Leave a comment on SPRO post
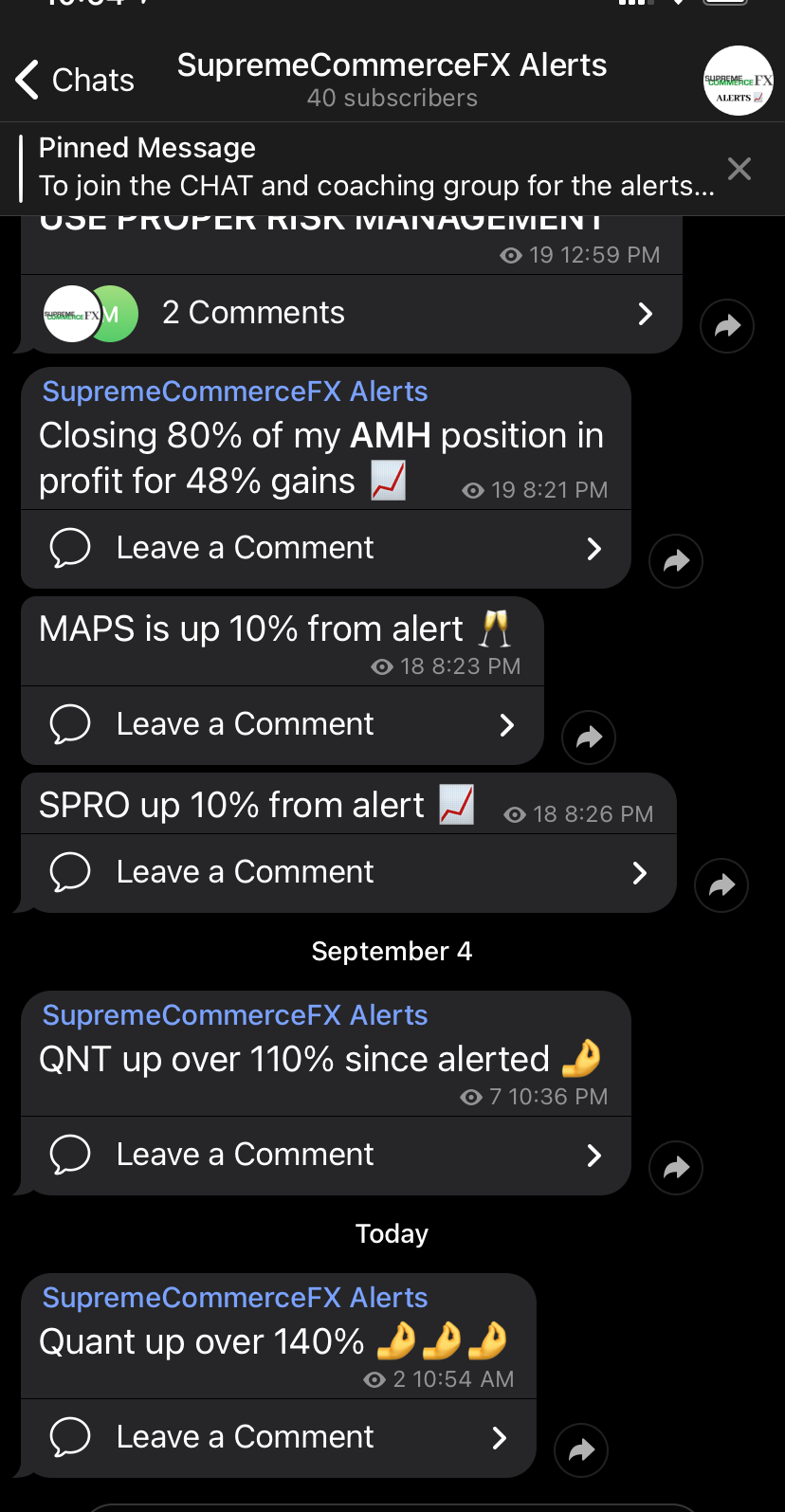 point(348,873)
